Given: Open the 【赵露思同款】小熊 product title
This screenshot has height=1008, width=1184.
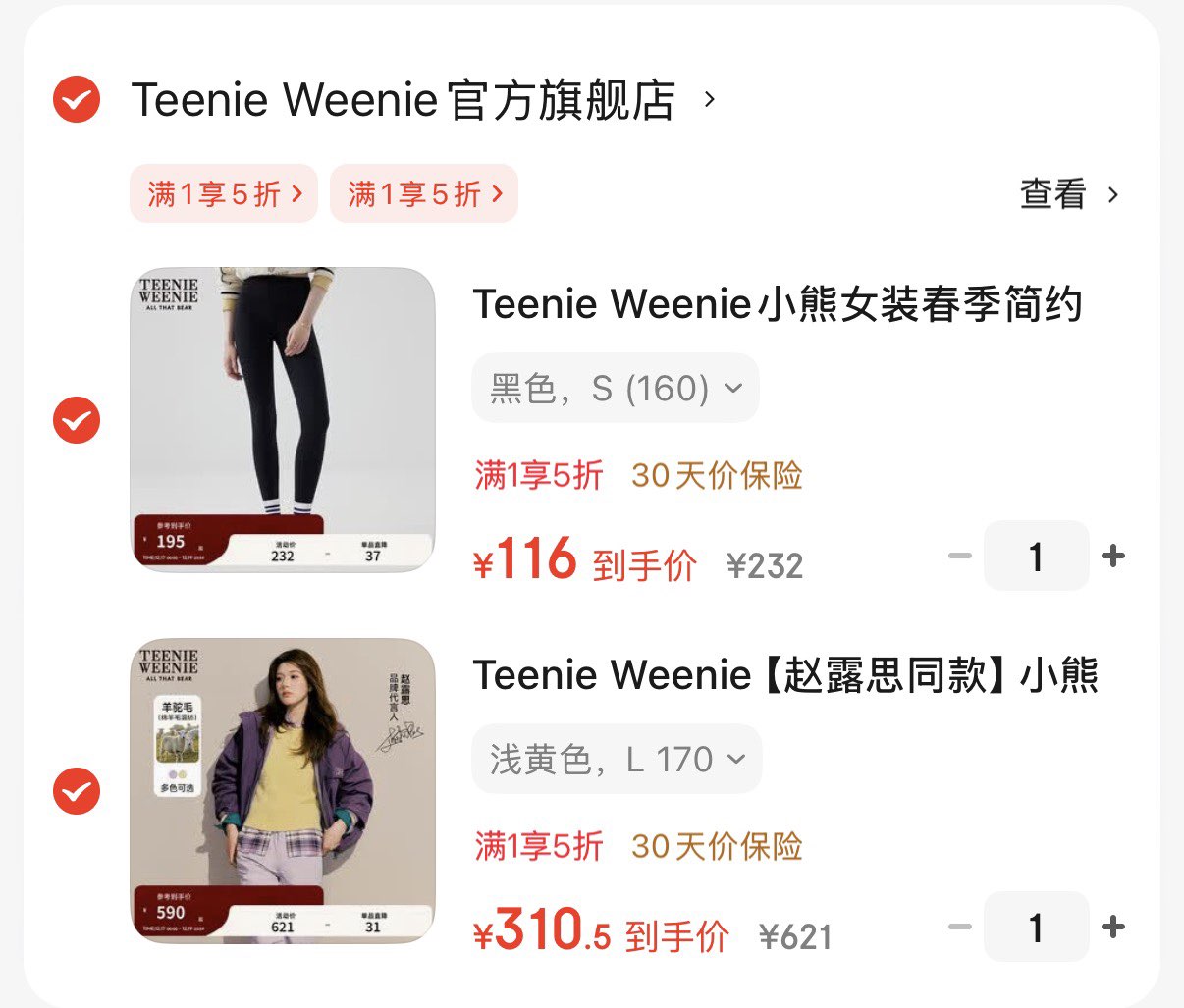Looking at the screenshot, I should (785, 675).
